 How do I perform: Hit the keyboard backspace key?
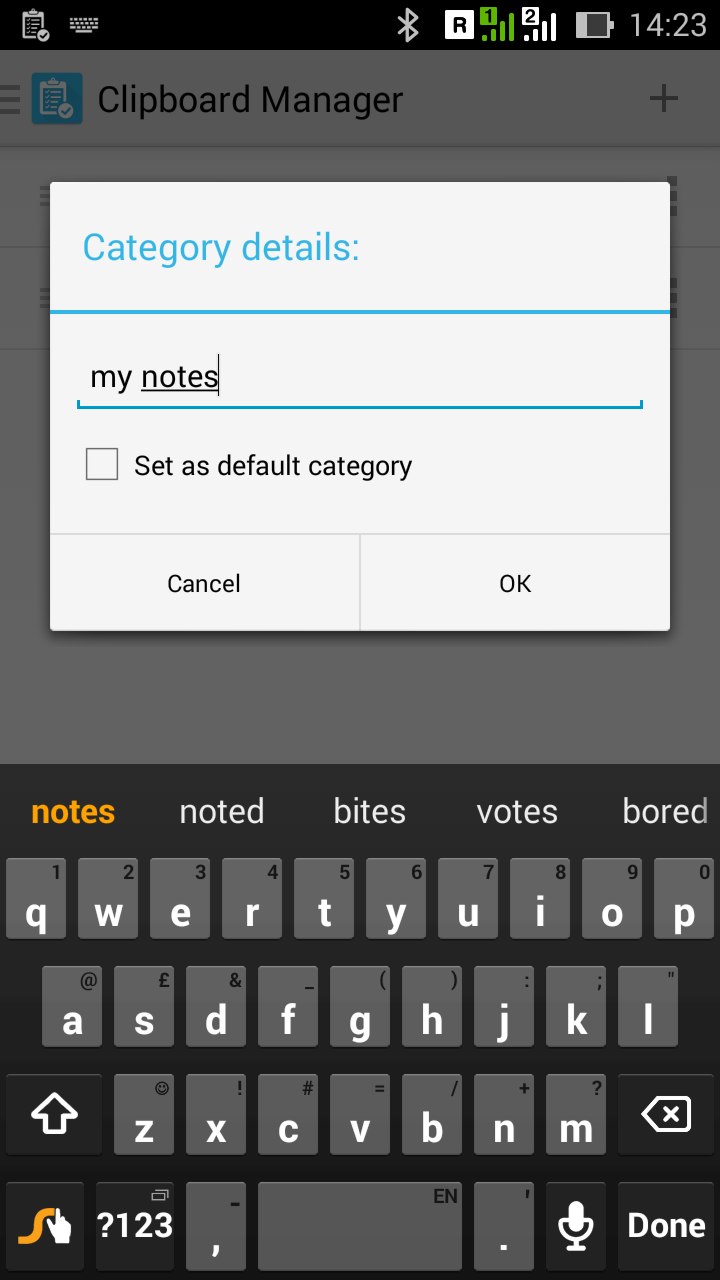(x=666, y=1114)
